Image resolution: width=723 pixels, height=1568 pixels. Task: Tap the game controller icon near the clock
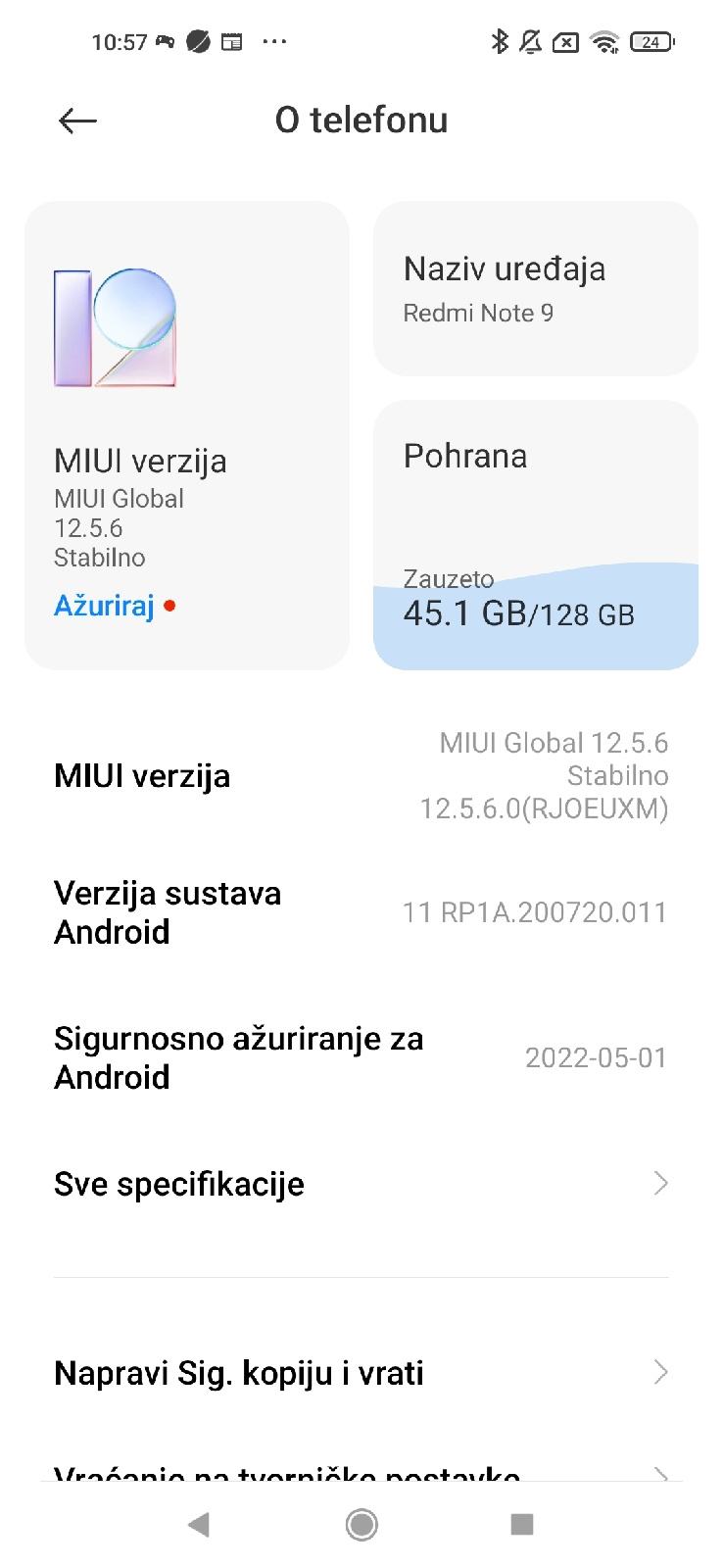pos(163,39)
